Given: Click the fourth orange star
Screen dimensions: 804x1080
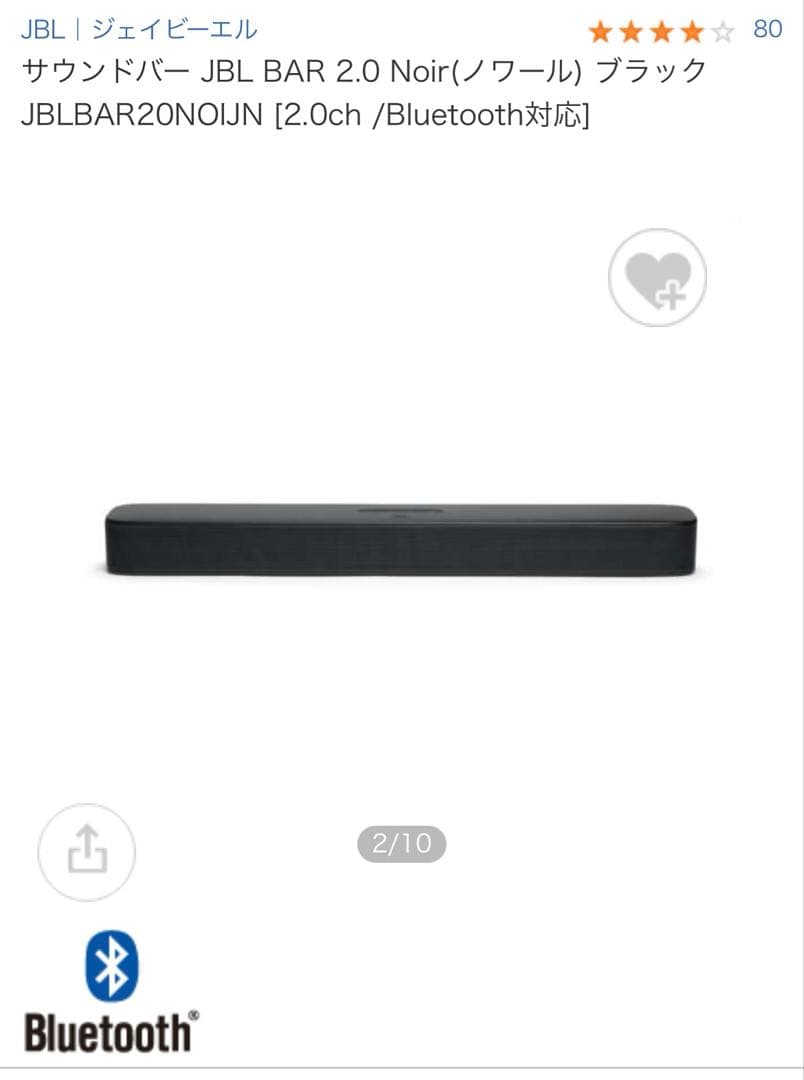Looking at the screenshot, I should pyautogui.click(x=691, y=30).
